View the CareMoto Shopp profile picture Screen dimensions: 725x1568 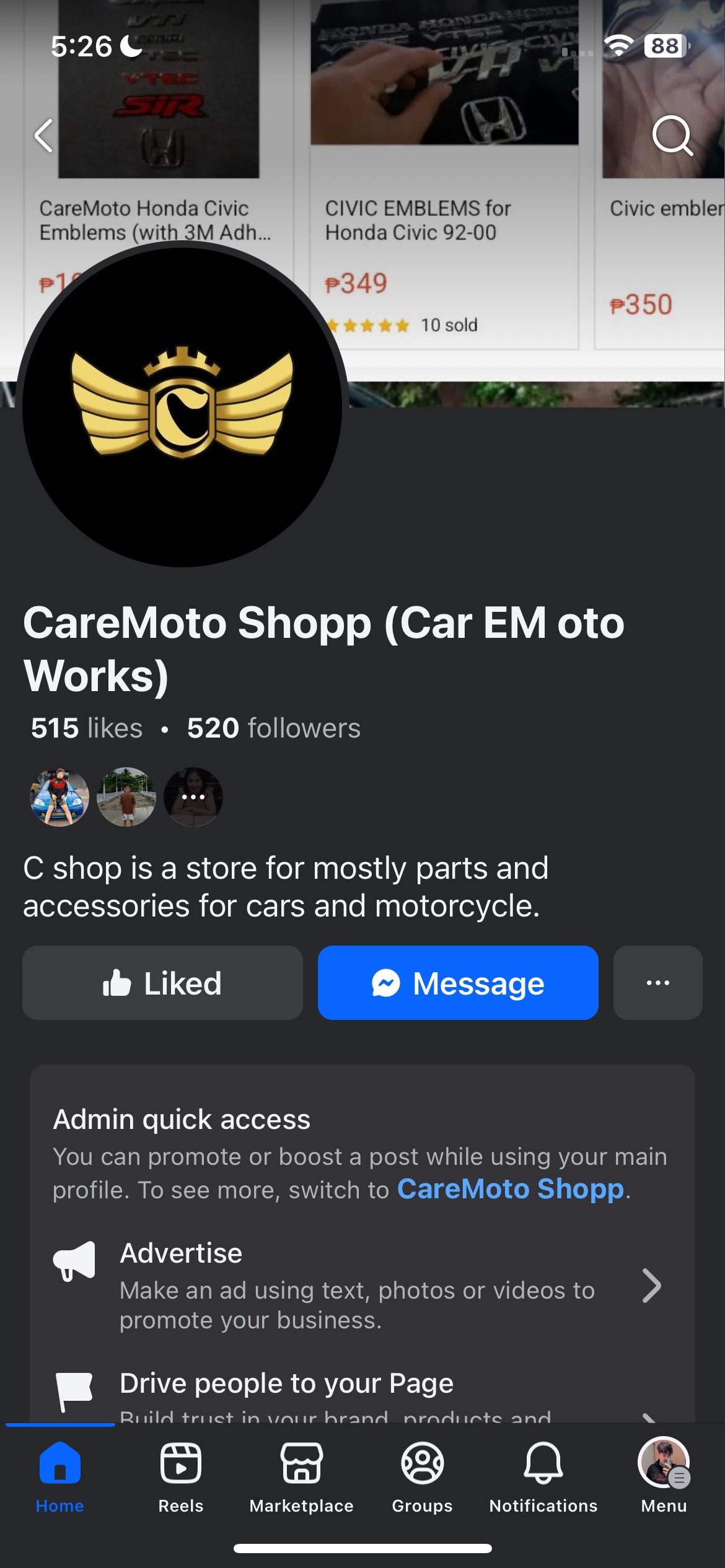point(182,404)
